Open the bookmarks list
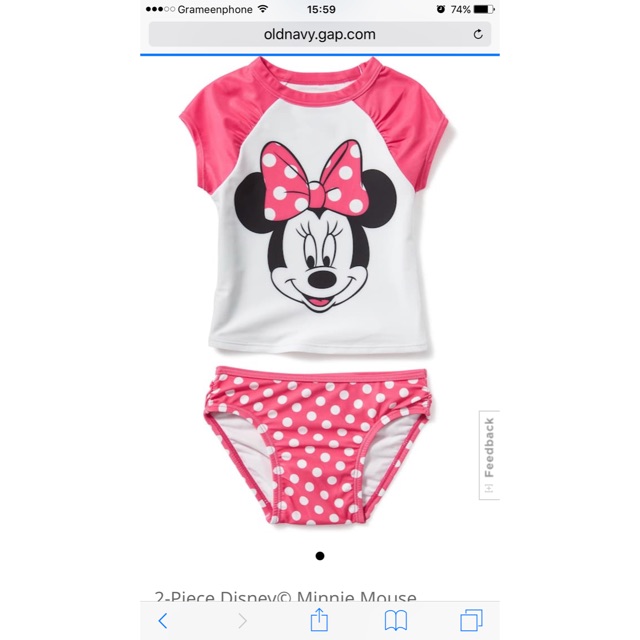The height and width of the screenshot is (640, 640). 396,621
